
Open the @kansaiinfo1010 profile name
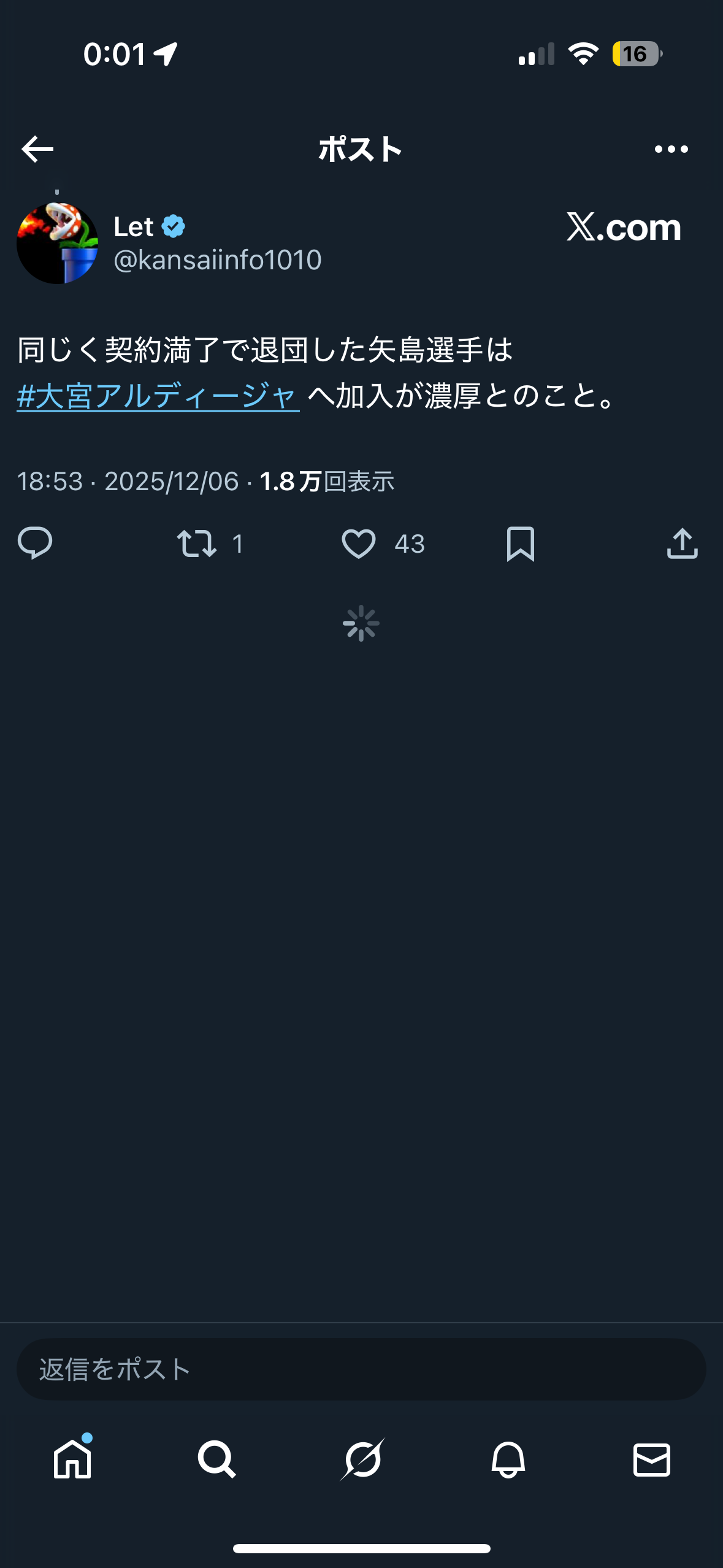[x=218, y=260]
